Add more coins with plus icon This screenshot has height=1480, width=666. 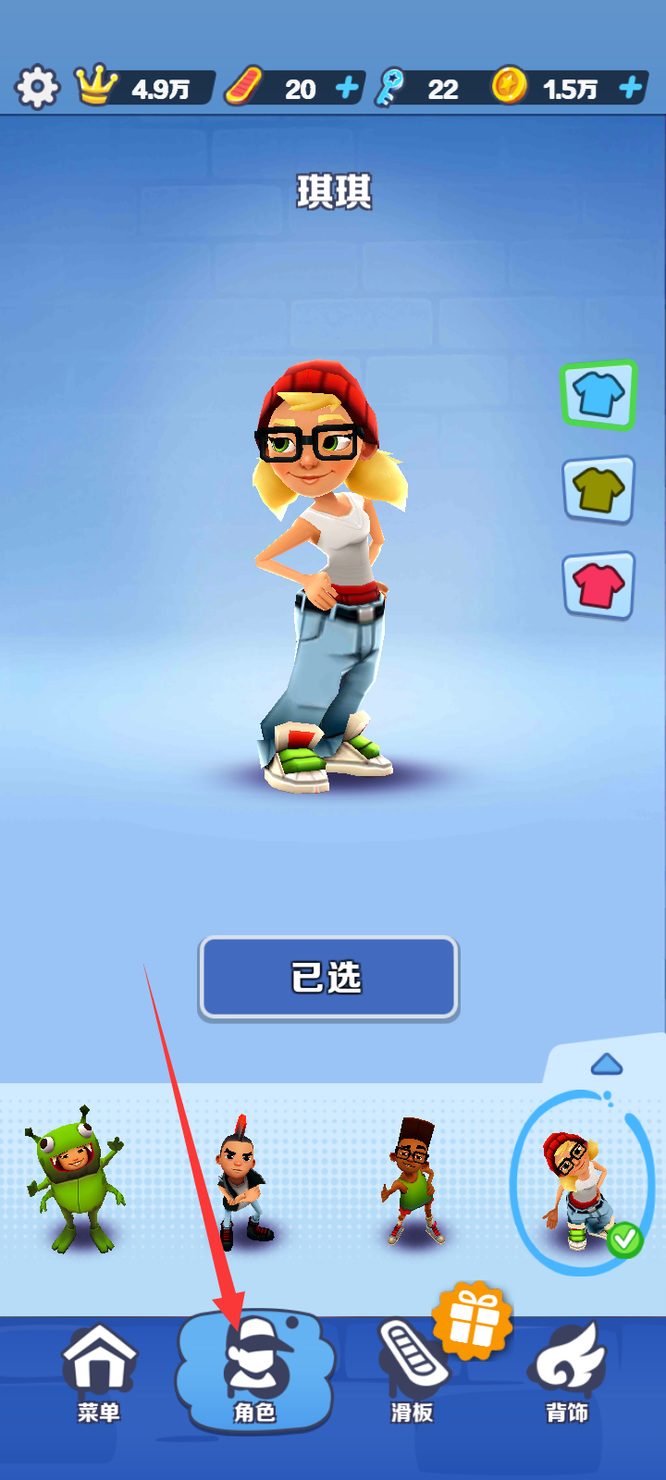tap(630, 89)
